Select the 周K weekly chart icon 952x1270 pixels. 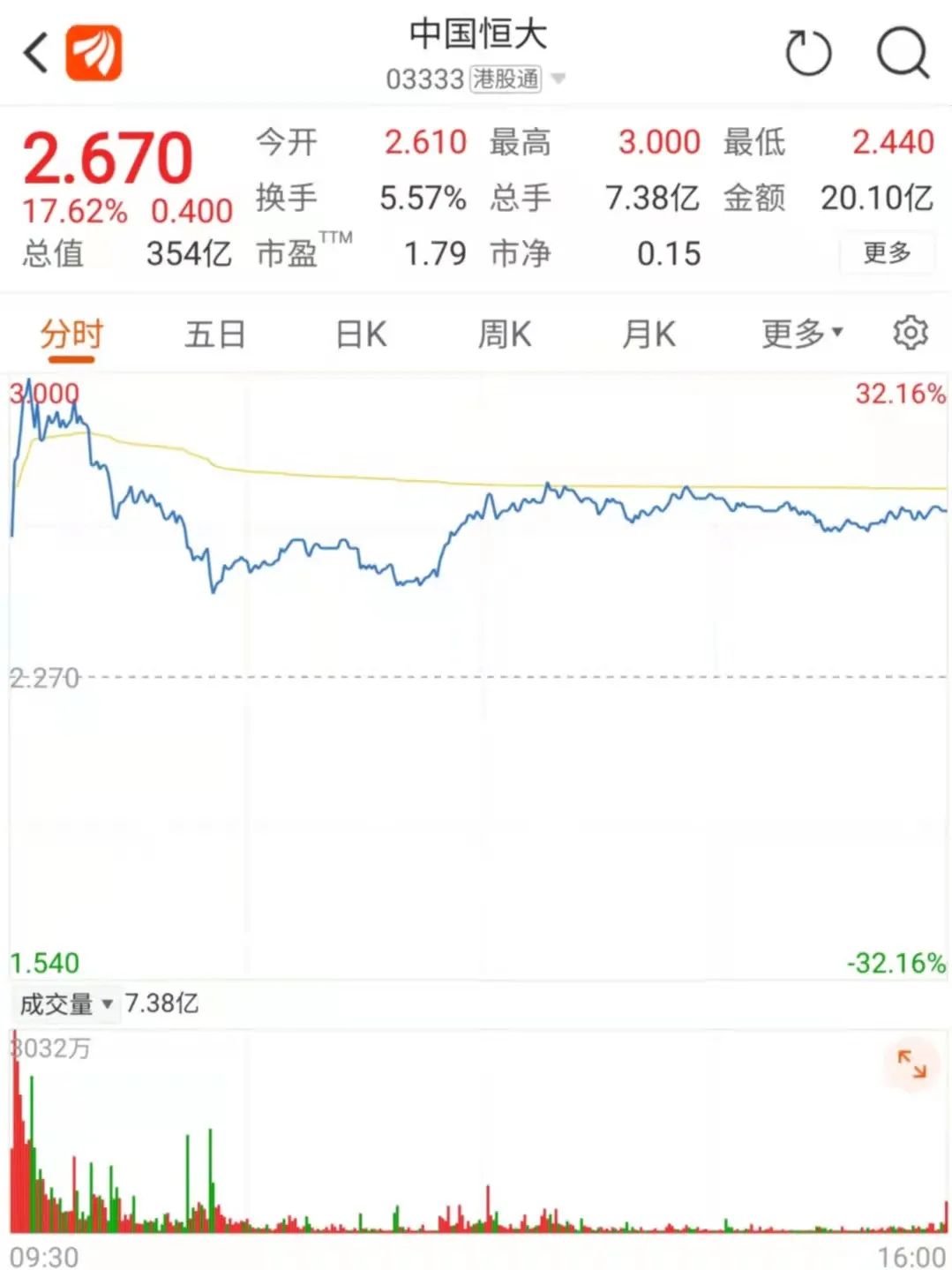point(505,334)
